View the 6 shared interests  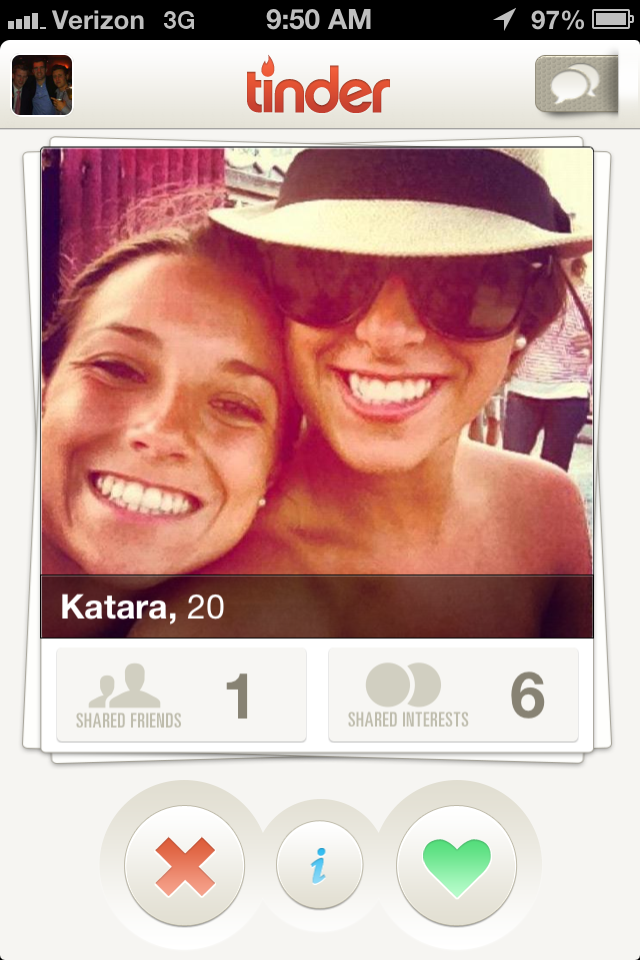point(453,695)
